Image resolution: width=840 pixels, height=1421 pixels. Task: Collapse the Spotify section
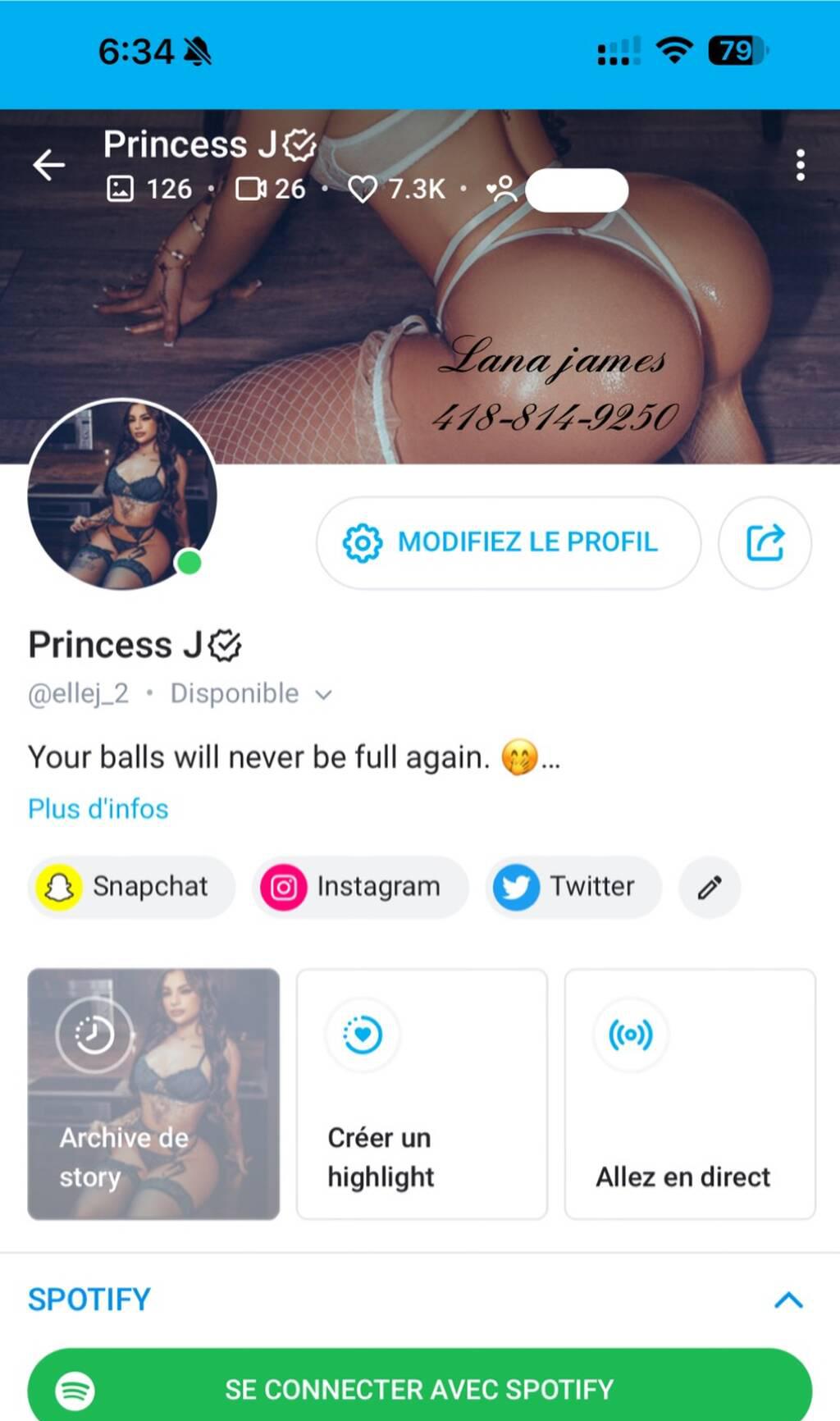pos(788,1300)
